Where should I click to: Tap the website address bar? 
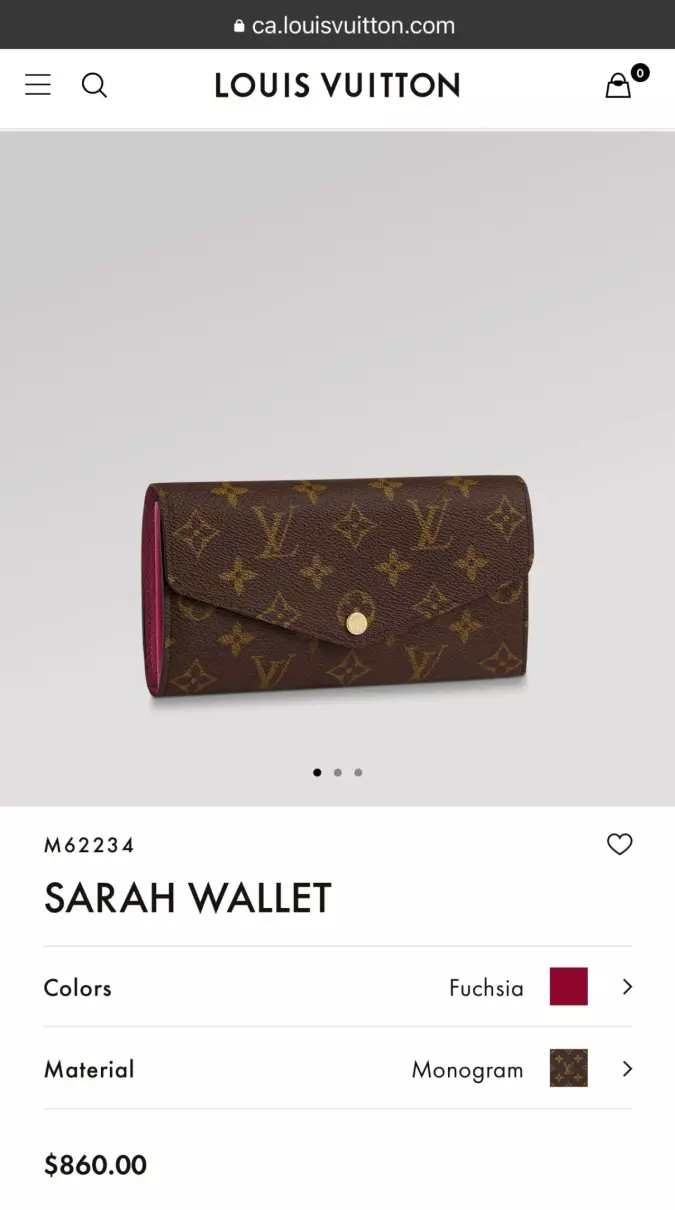(x=343, y=25)
